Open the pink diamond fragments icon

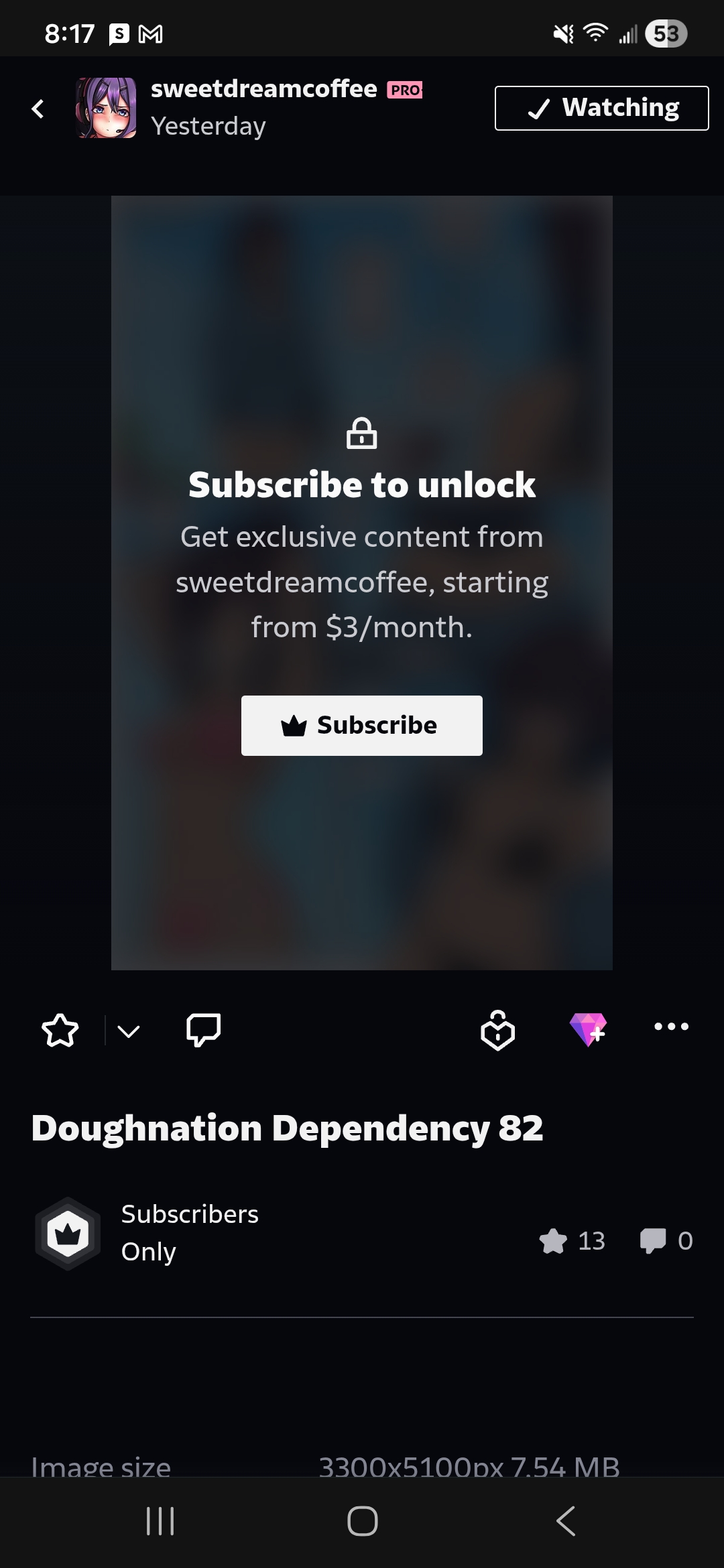588,1029
